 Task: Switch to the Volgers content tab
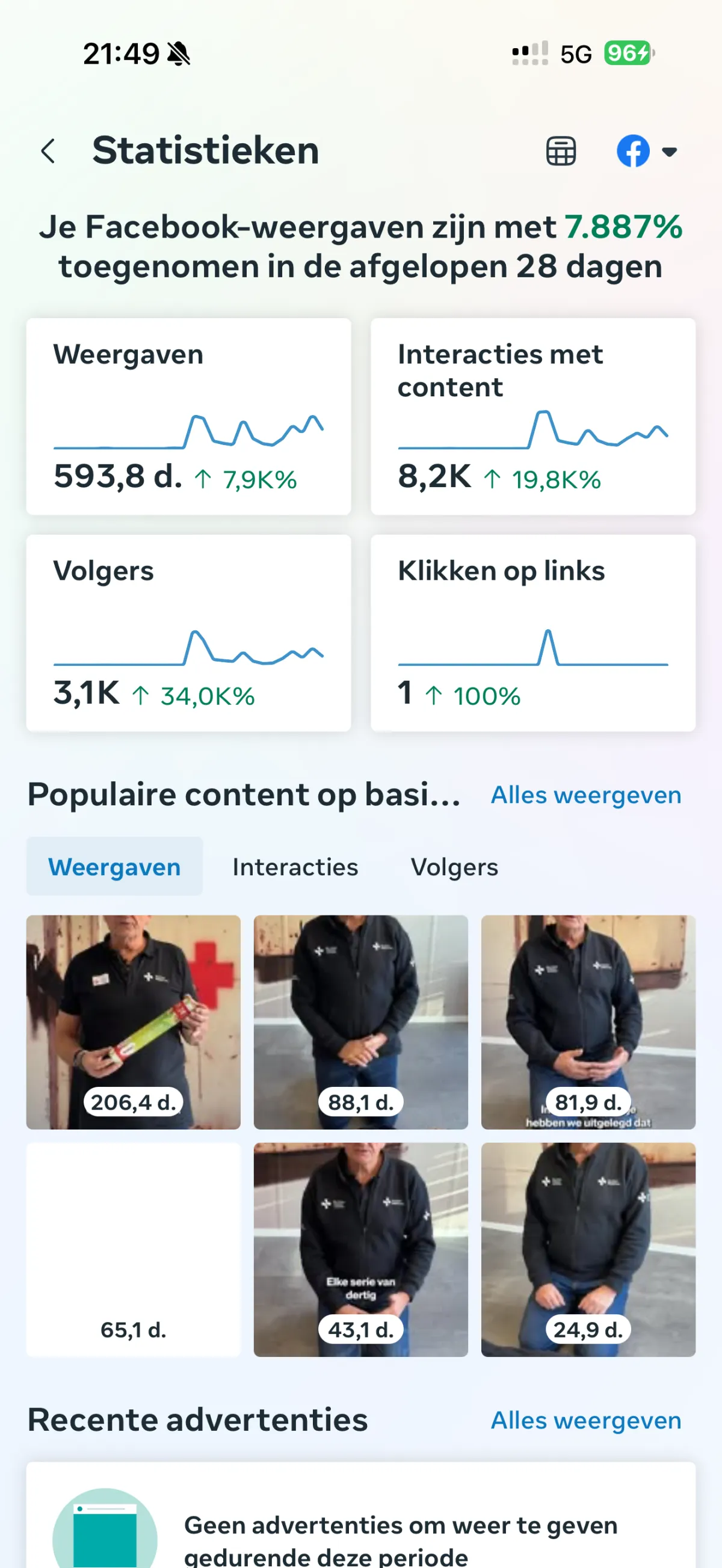coord(454,866)
